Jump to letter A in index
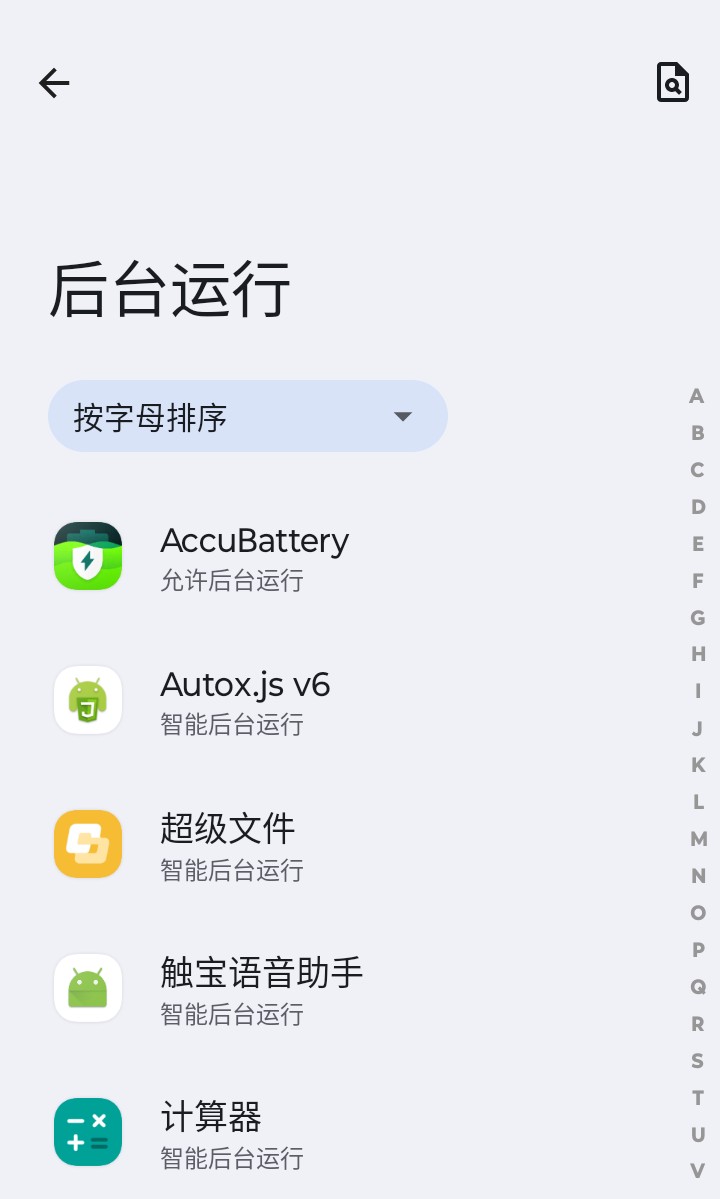The image size is (720, 1199). (697, 396)
